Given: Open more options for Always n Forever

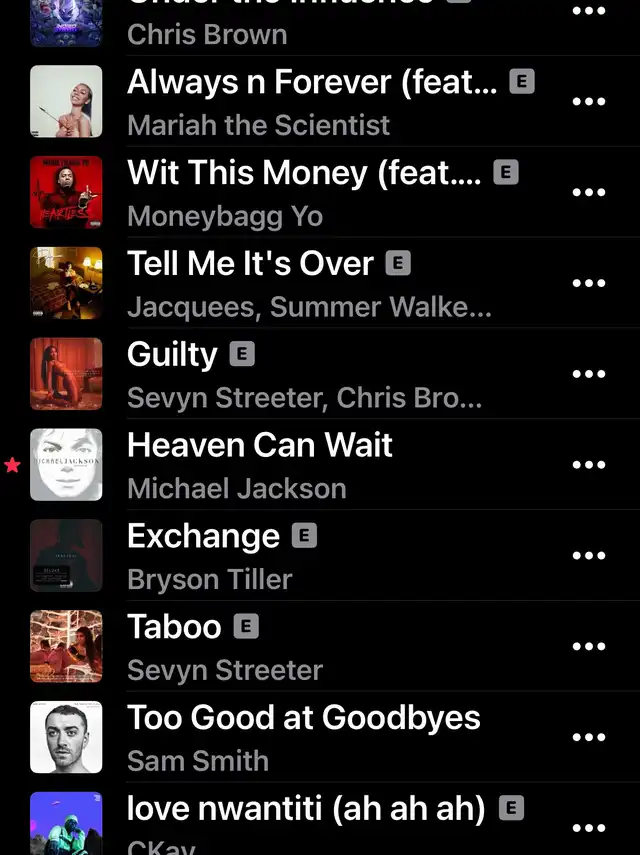Looking at the screenshot, I should pos(588,101).
